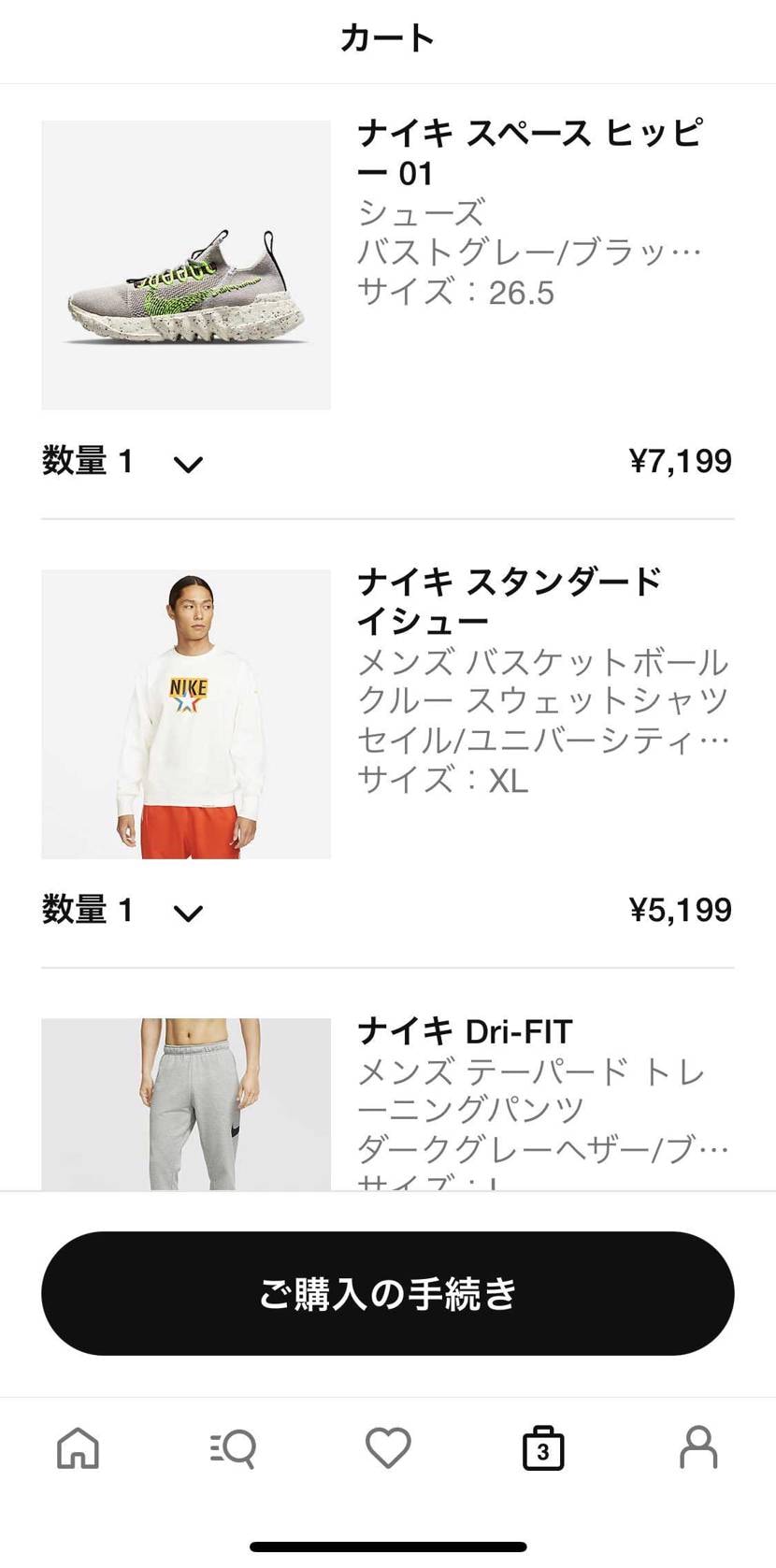Tap the ¥7,199 price label
The width and height of the screenshot is (776, 1568).
(682, 461)
